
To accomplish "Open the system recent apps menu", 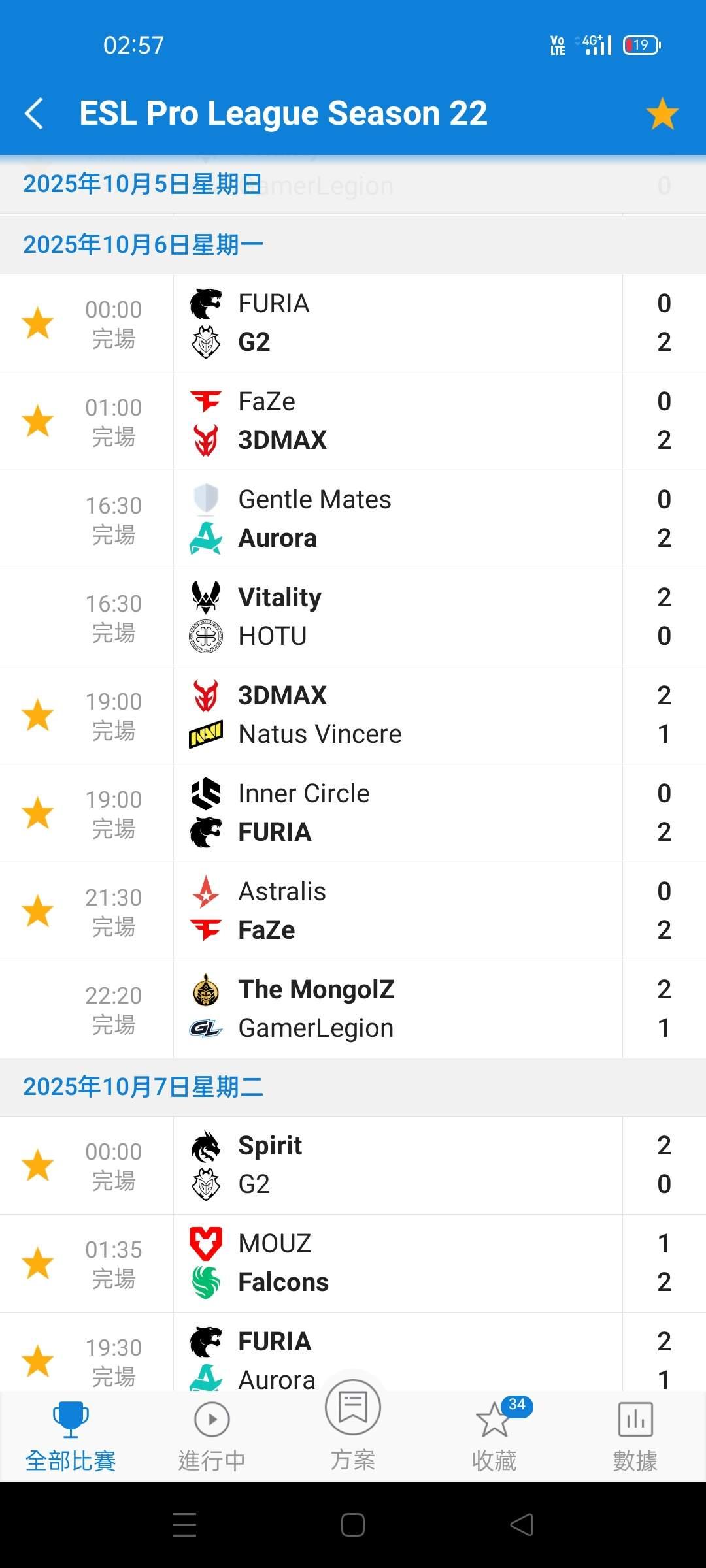I will pyautogui.click(x=184, y=1525).
